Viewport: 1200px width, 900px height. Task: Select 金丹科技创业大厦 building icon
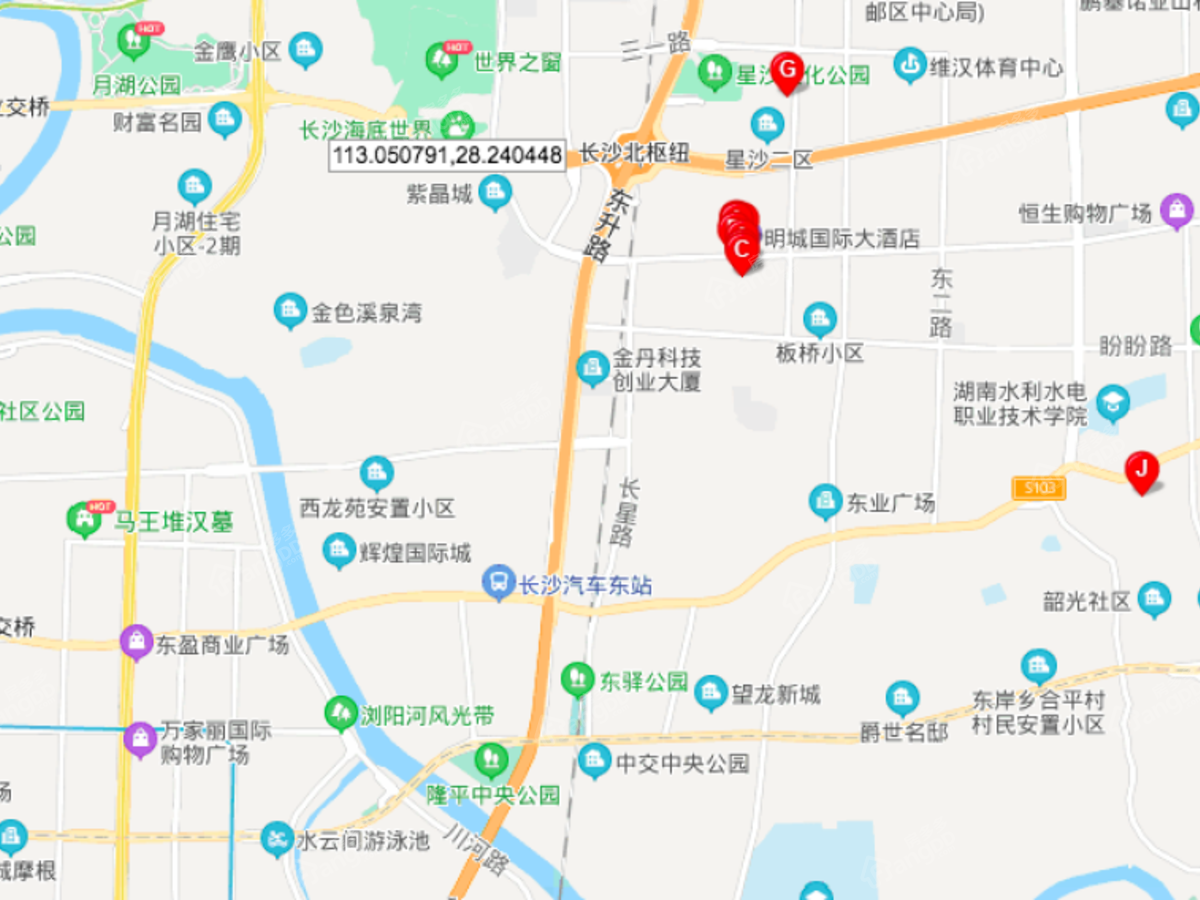pos(593,369)
